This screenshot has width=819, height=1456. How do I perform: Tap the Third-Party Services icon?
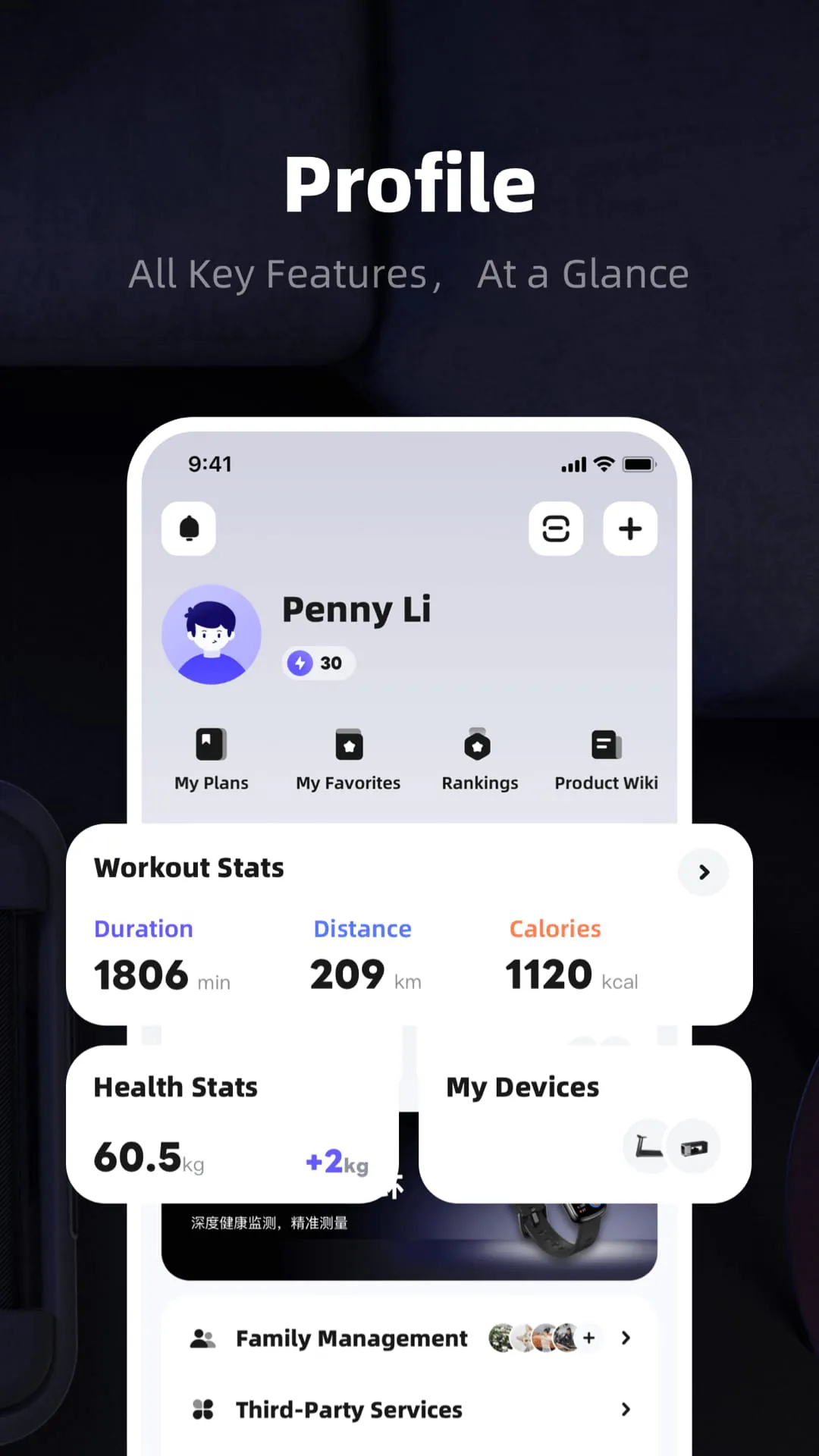[203, 1409]
